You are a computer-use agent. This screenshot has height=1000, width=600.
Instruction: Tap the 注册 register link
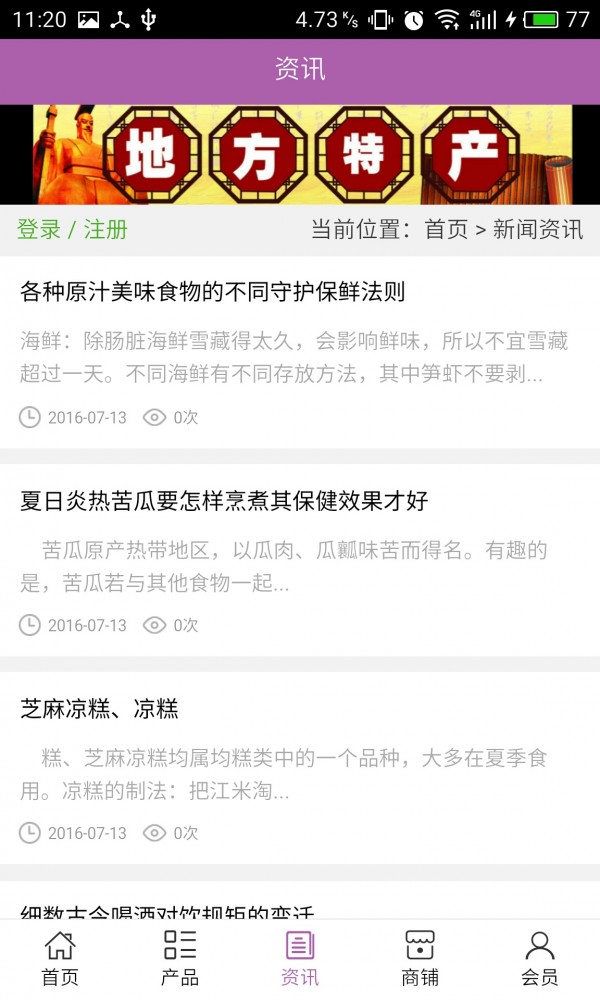click(106, 229)
